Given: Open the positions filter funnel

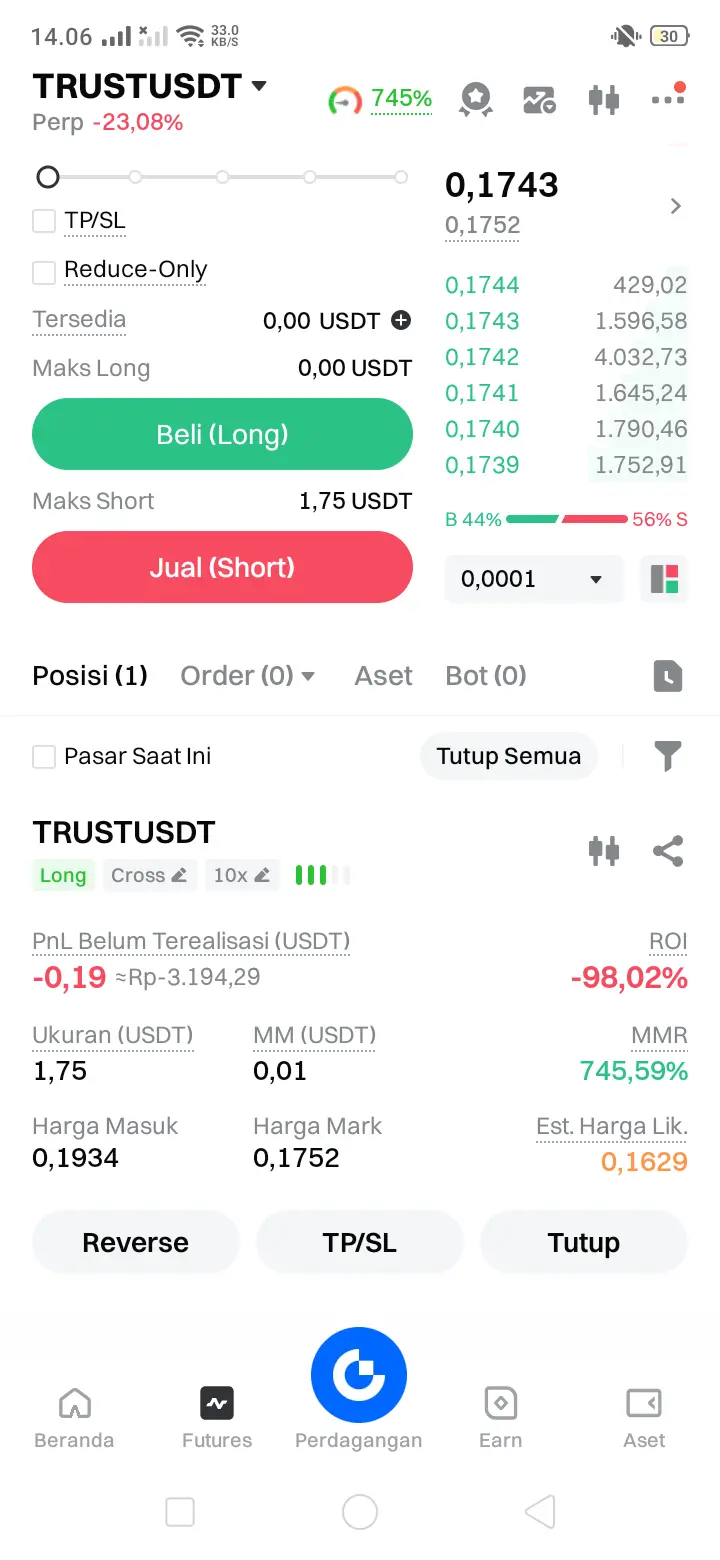Looking at the screenshot, I should pos(667,756).
